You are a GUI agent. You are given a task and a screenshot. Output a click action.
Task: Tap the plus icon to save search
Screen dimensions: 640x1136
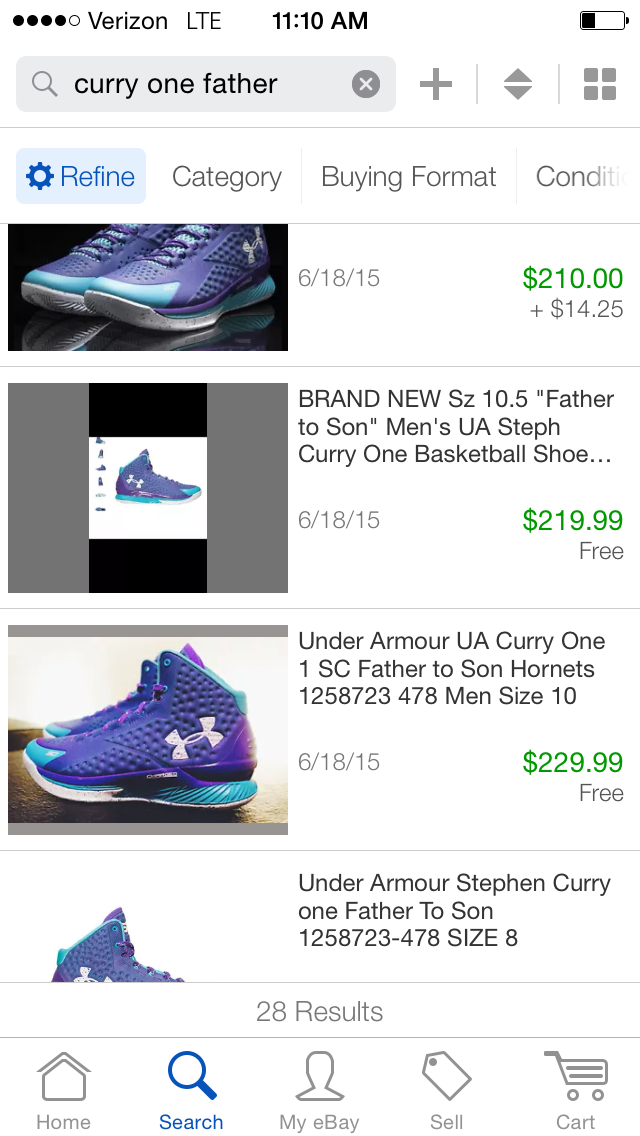point(436,84)
